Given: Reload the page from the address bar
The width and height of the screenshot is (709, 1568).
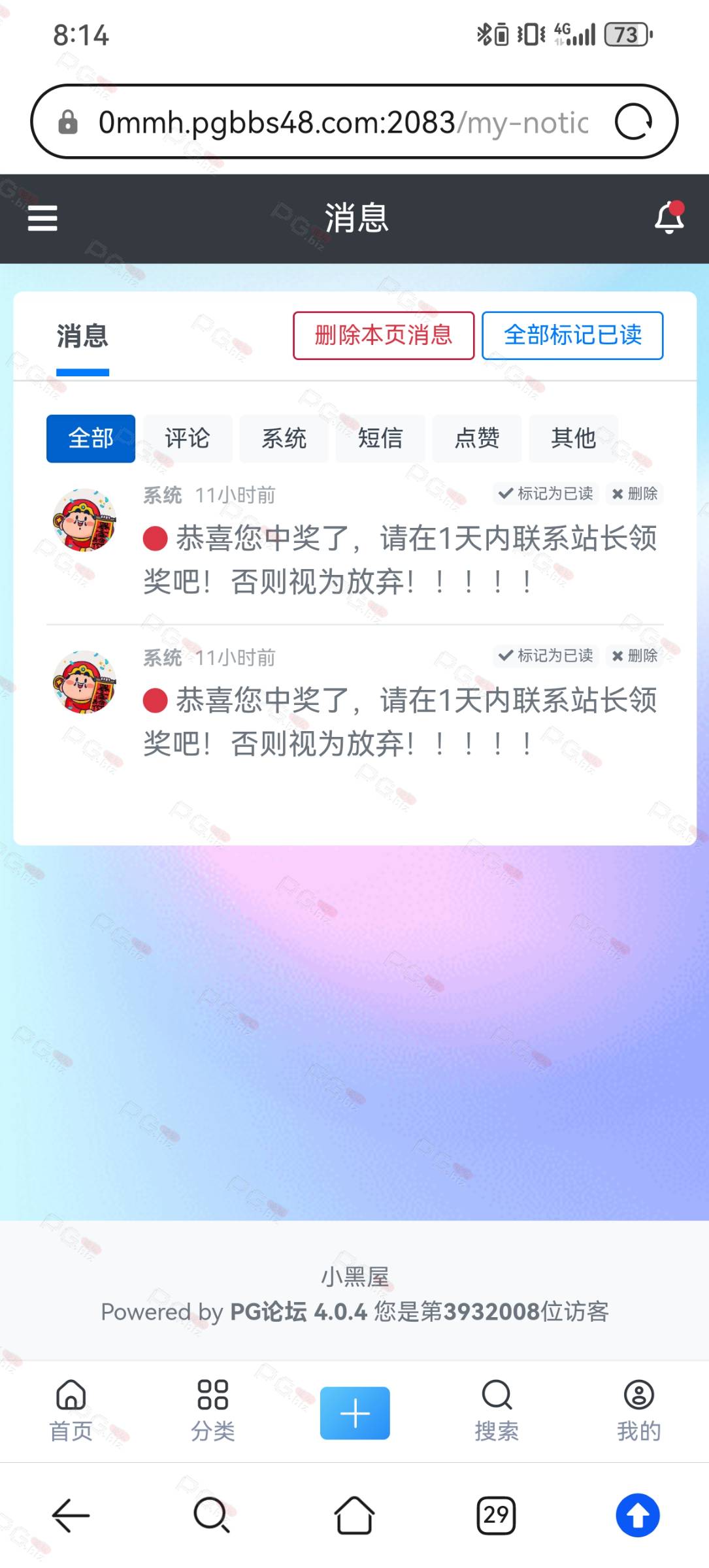Looking at the screenshot, I should point(634,122).
